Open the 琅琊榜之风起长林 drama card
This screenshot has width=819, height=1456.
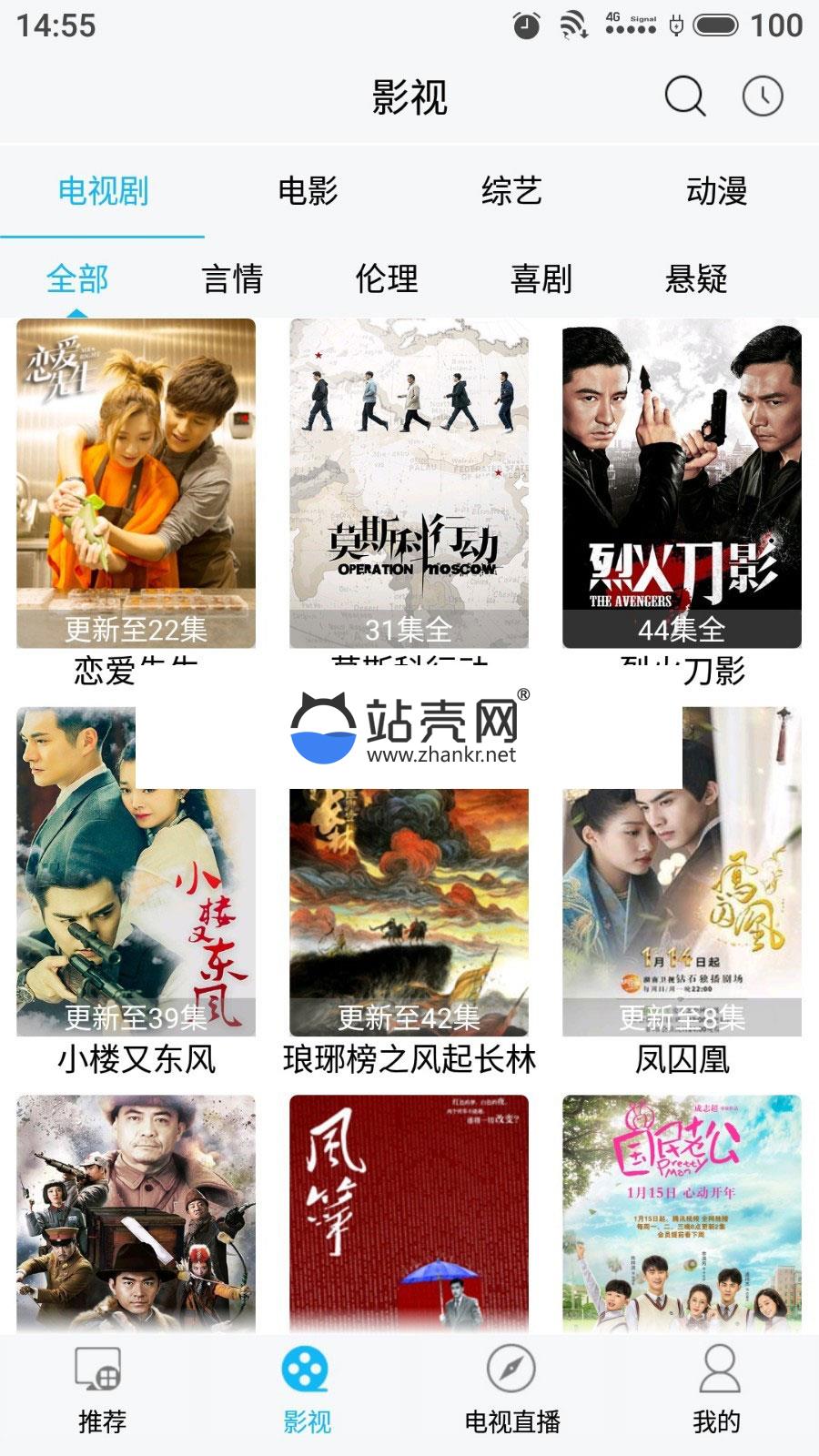pyautogui.click(x=409, y=910)
